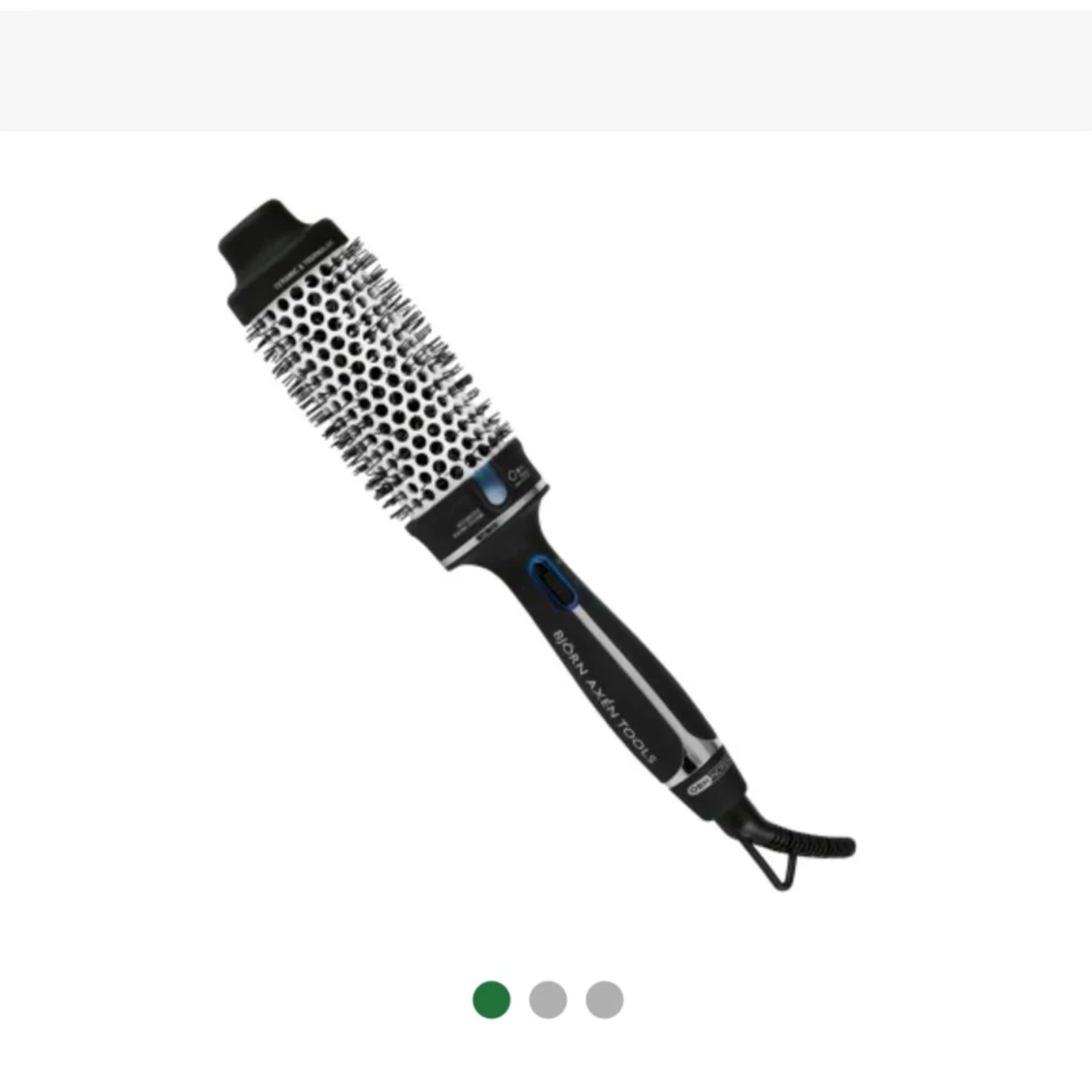The height and width of the screenshot is (1092, 1092).
Task: Select the third gallery page dot
Action: (x=604, y=1000)
